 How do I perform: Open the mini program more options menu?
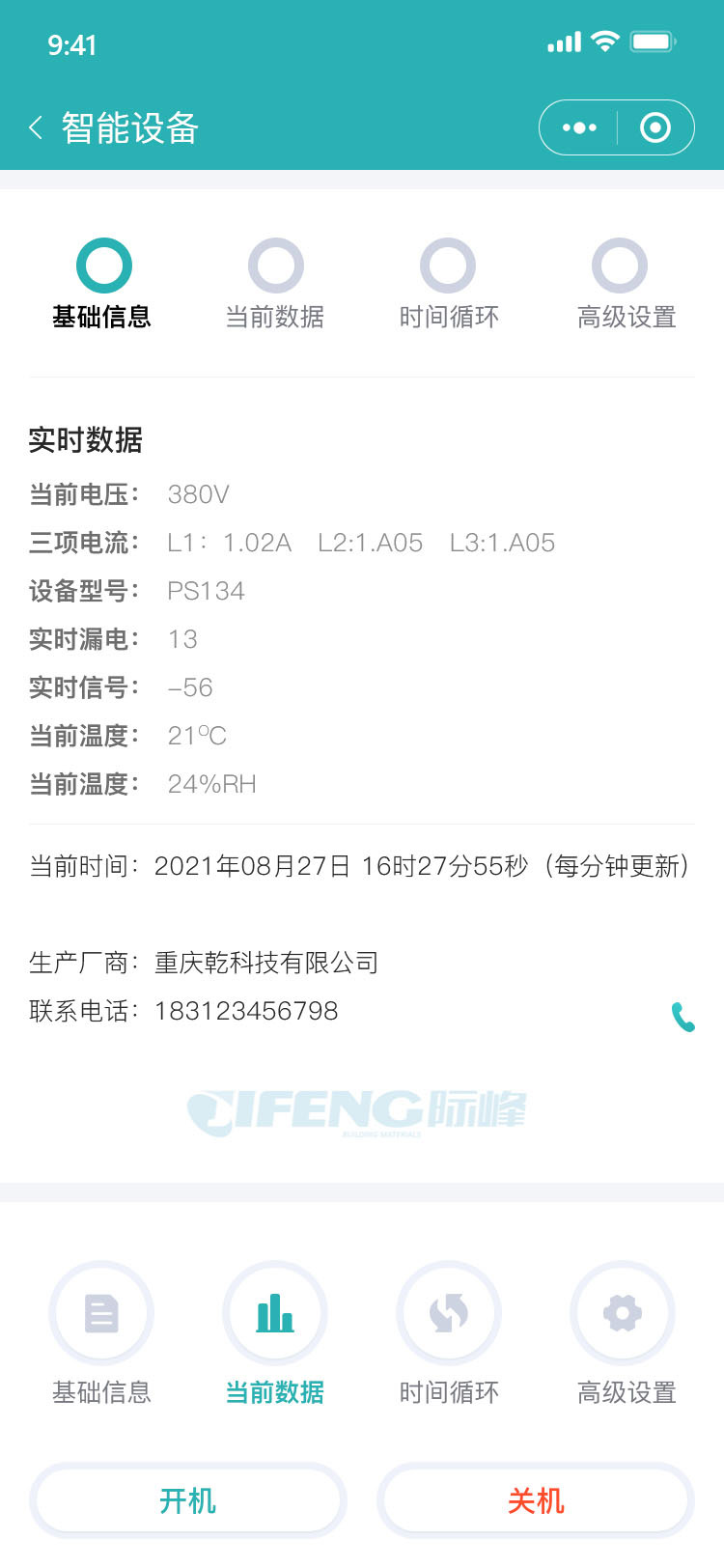click(x=579, y=127)
